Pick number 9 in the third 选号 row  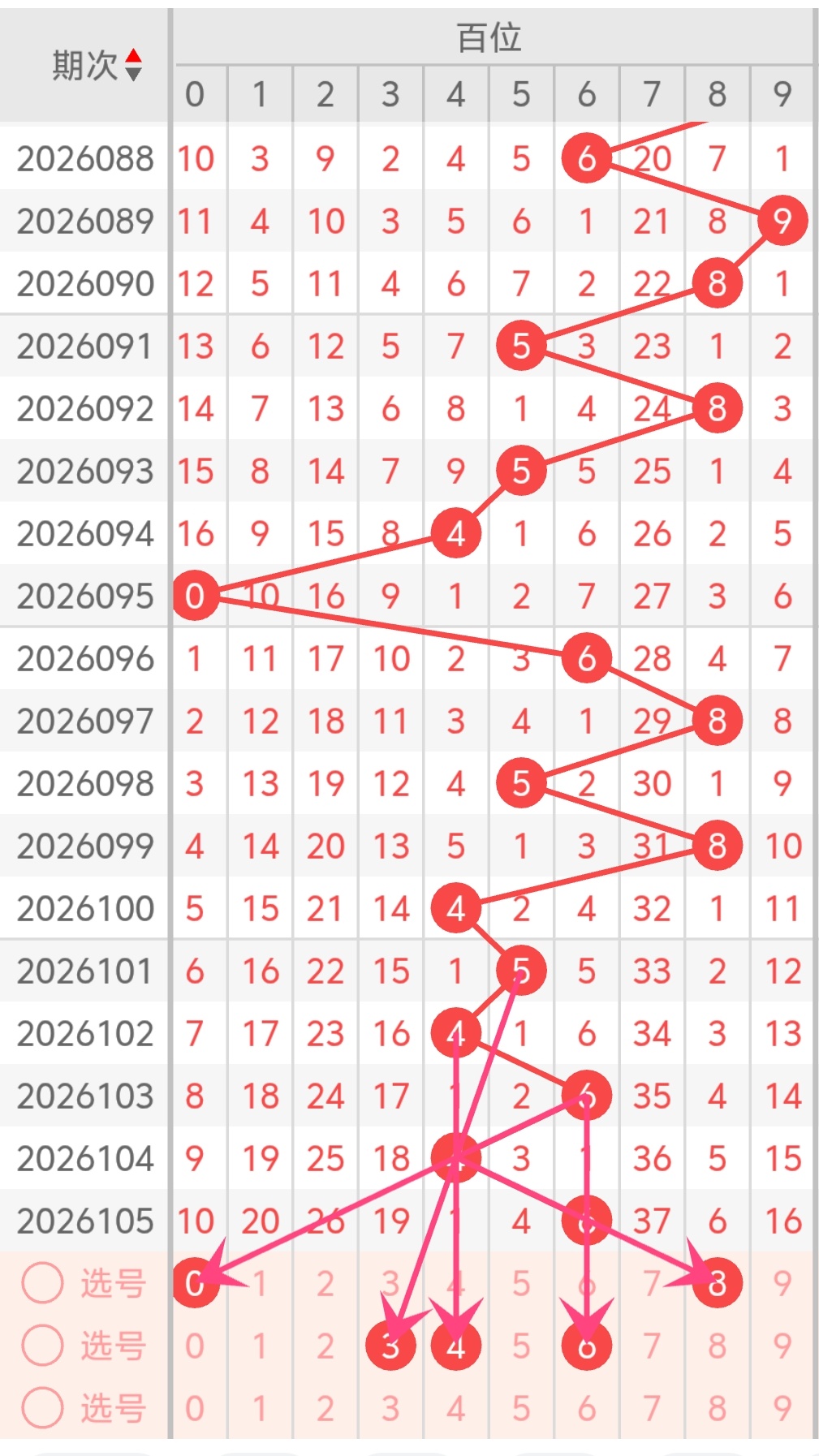coord(782,1408)
